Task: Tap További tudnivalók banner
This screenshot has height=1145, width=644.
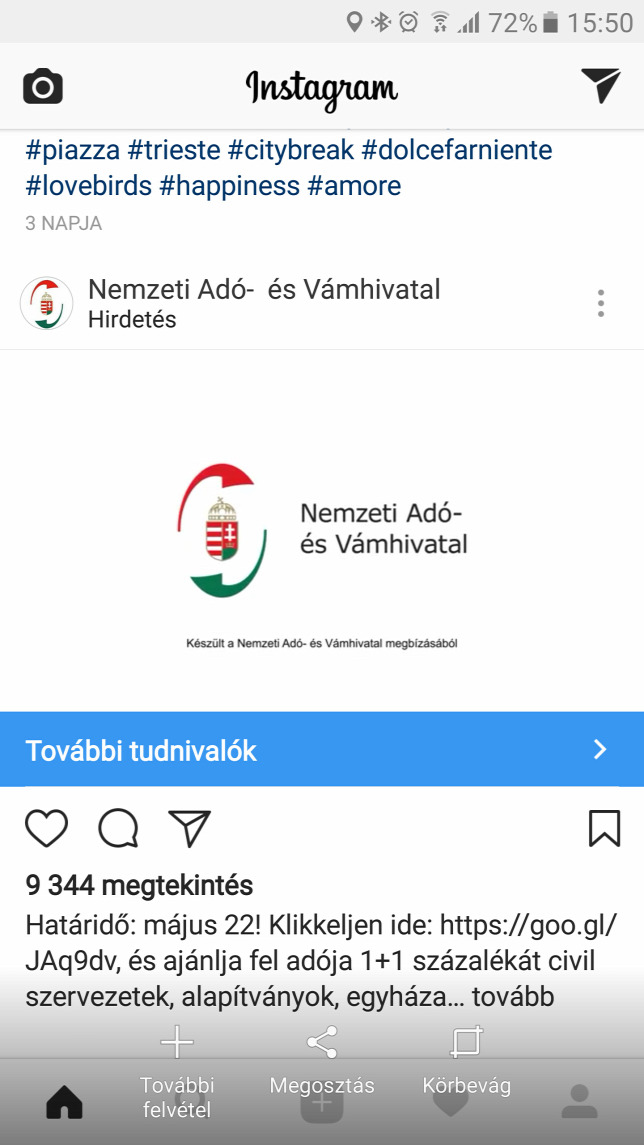Action: 322,750
